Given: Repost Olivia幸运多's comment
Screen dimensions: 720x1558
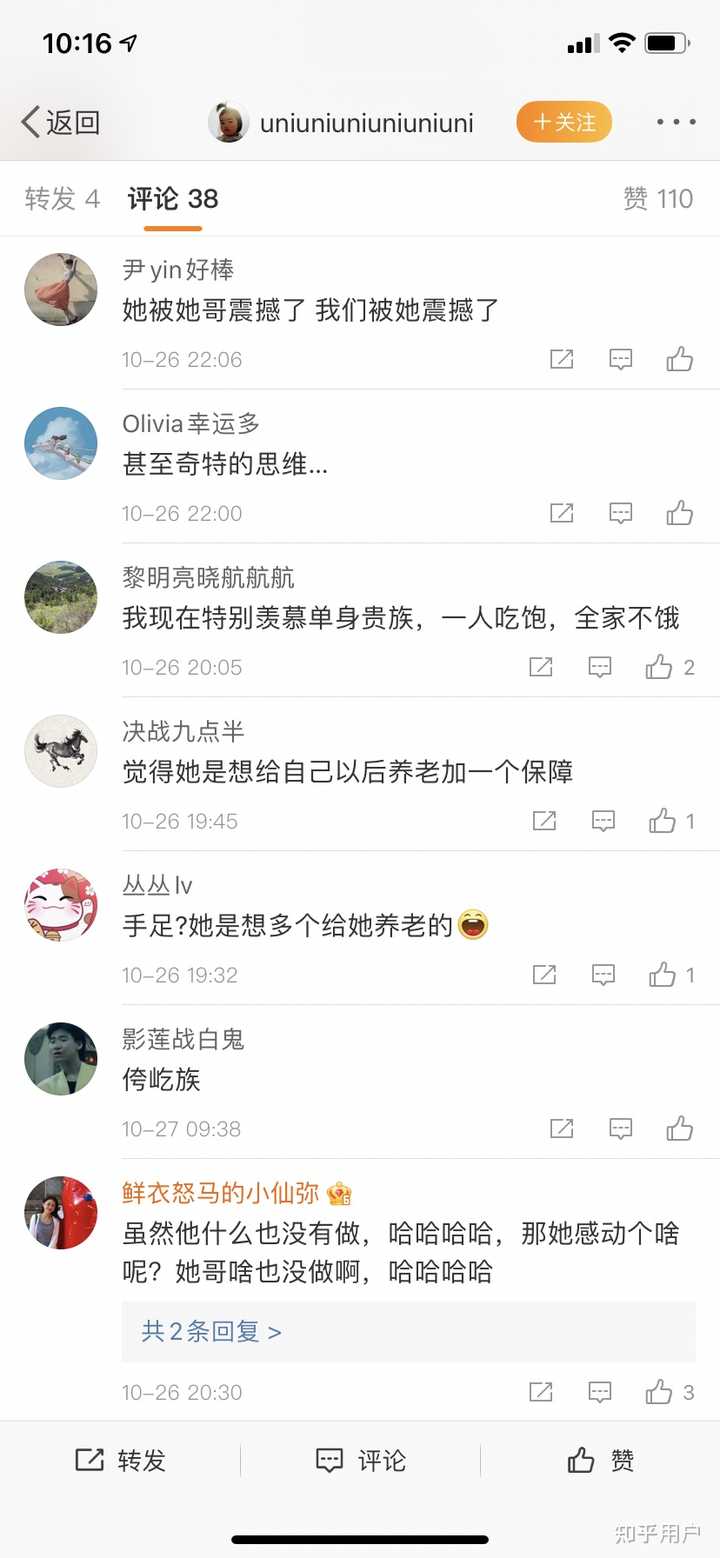Looking at the screenshot, I should (x=562, y=513).
